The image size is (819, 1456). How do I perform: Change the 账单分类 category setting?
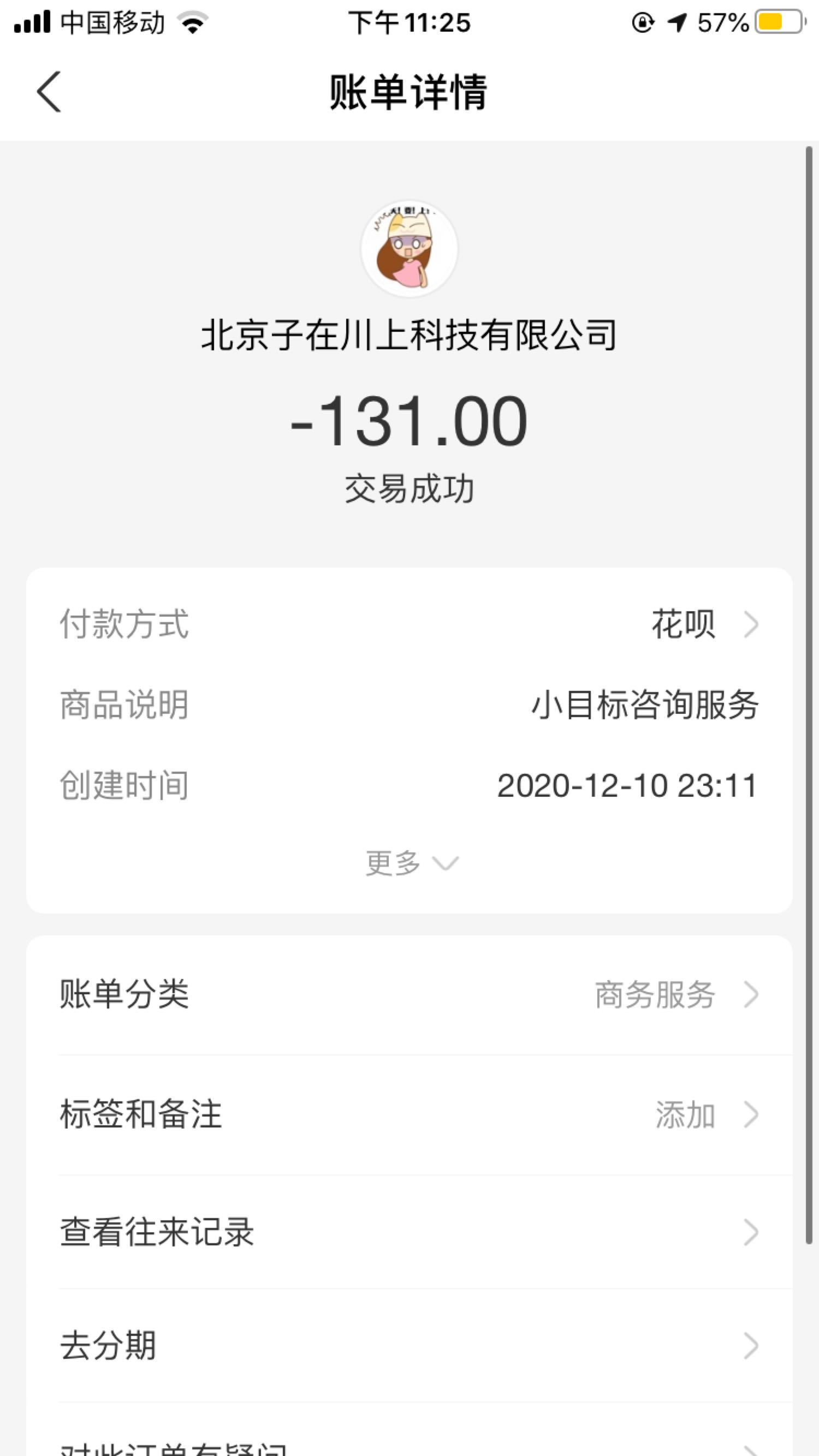(409, 995)
